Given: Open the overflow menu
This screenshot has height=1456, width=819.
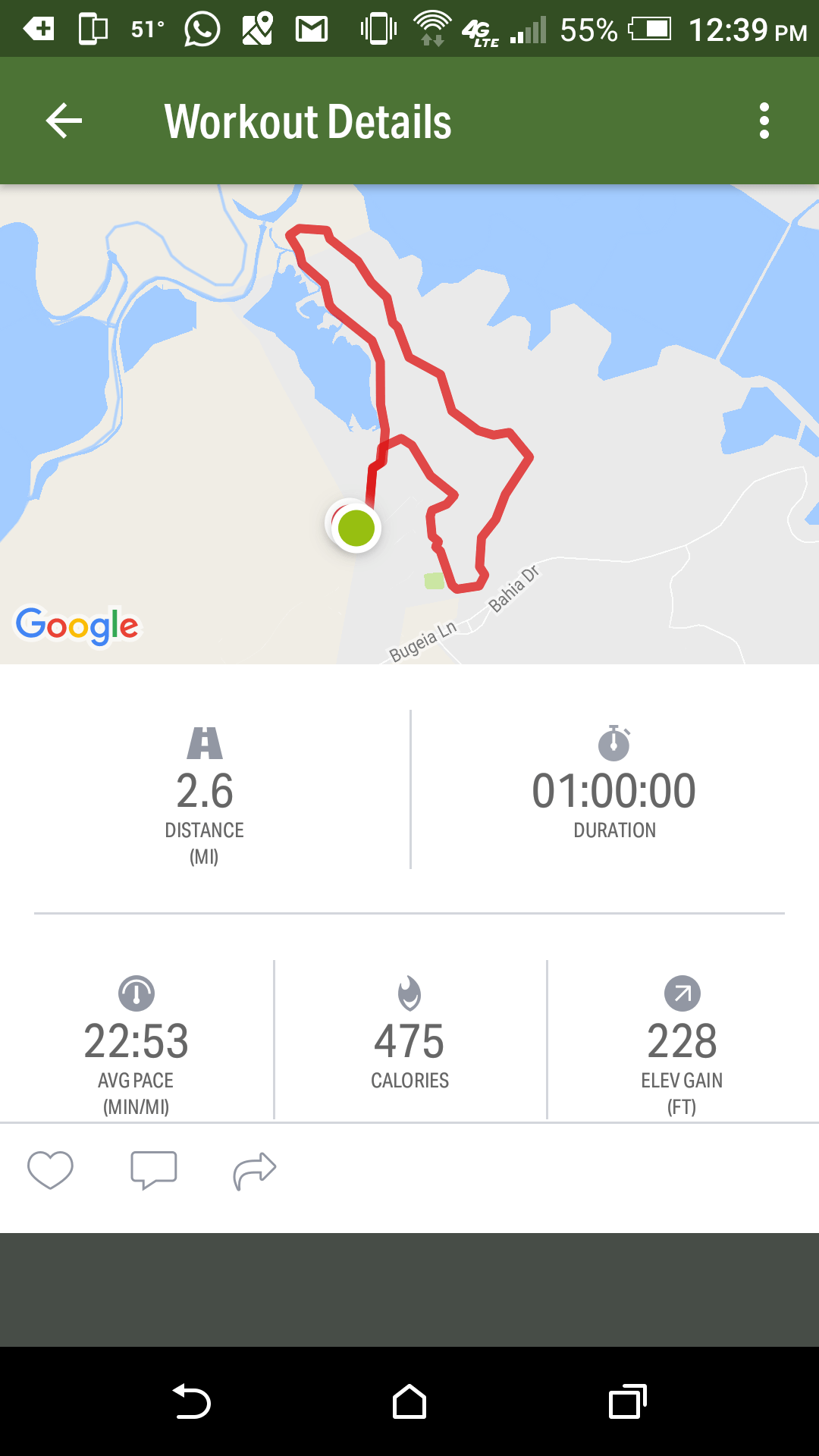Looking at the screenshot, I should pos(764,121).
